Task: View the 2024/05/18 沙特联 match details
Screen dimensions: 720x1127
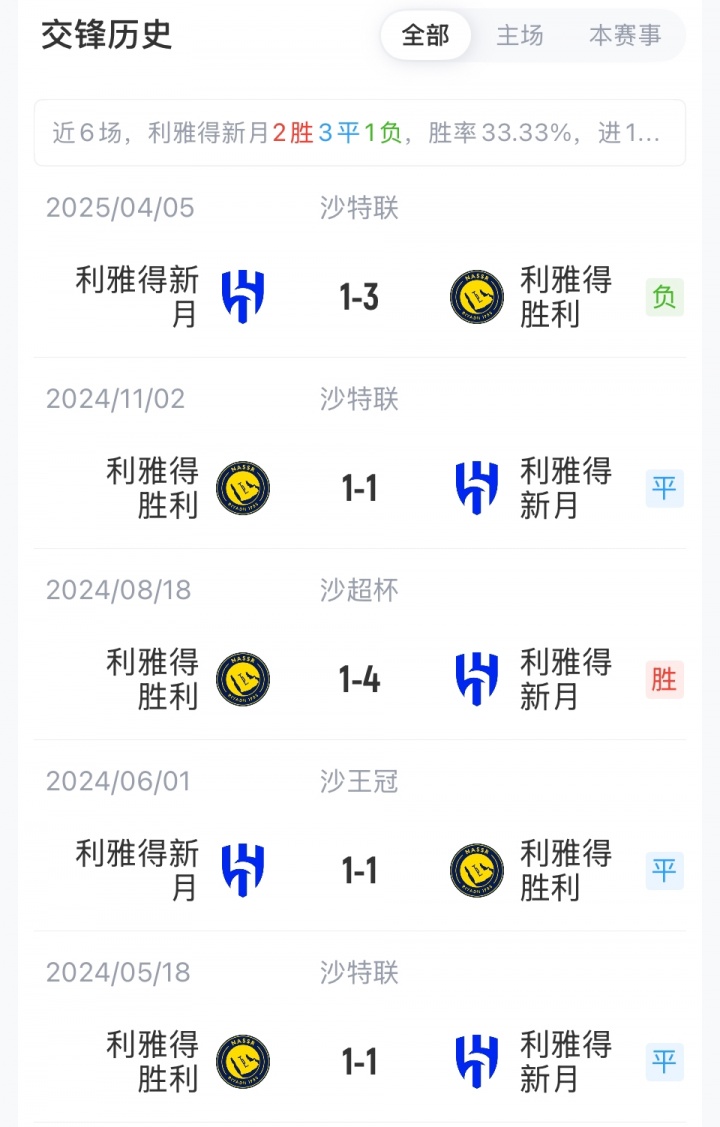Action: click(359, 1062)
